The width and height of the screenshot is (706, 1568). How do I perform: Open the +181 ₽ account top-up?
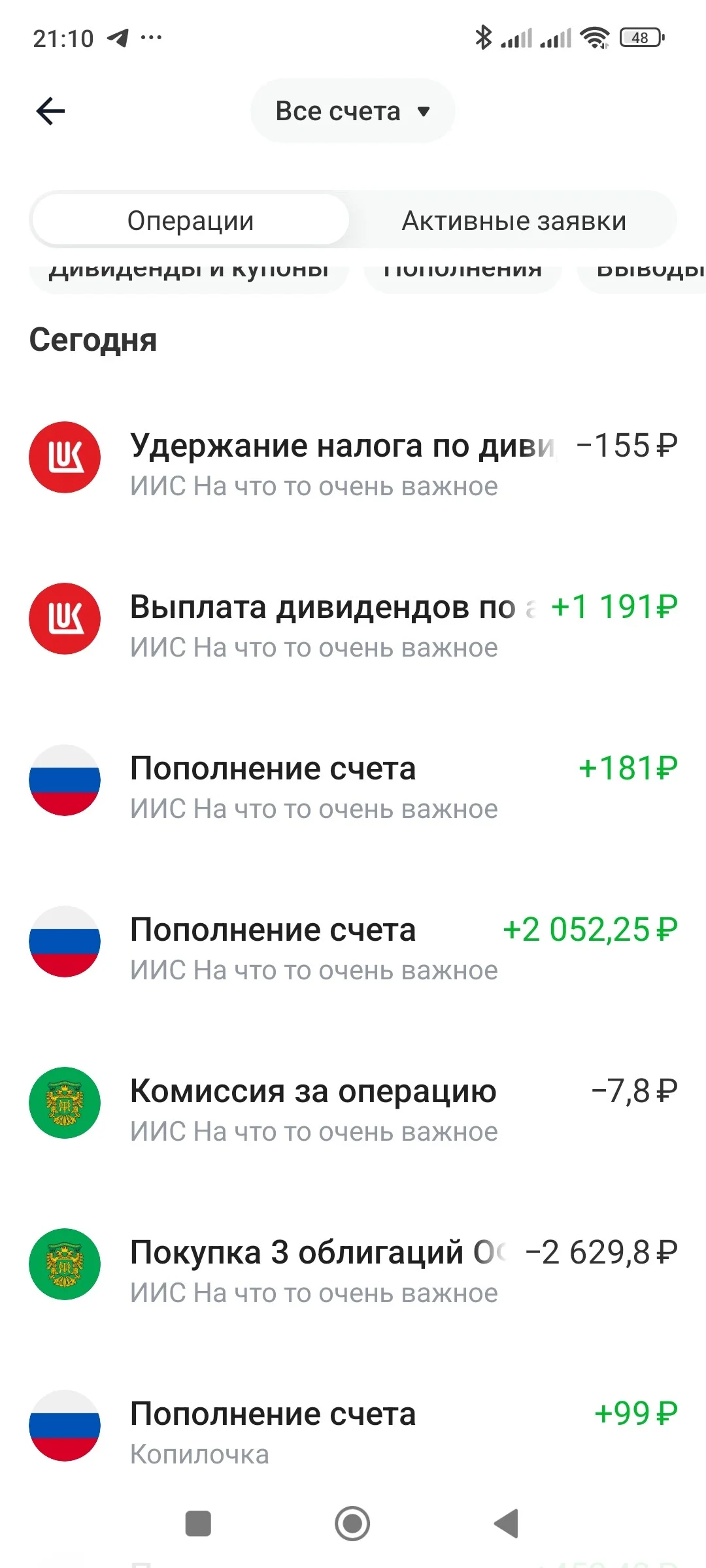[x=353, y=787]
